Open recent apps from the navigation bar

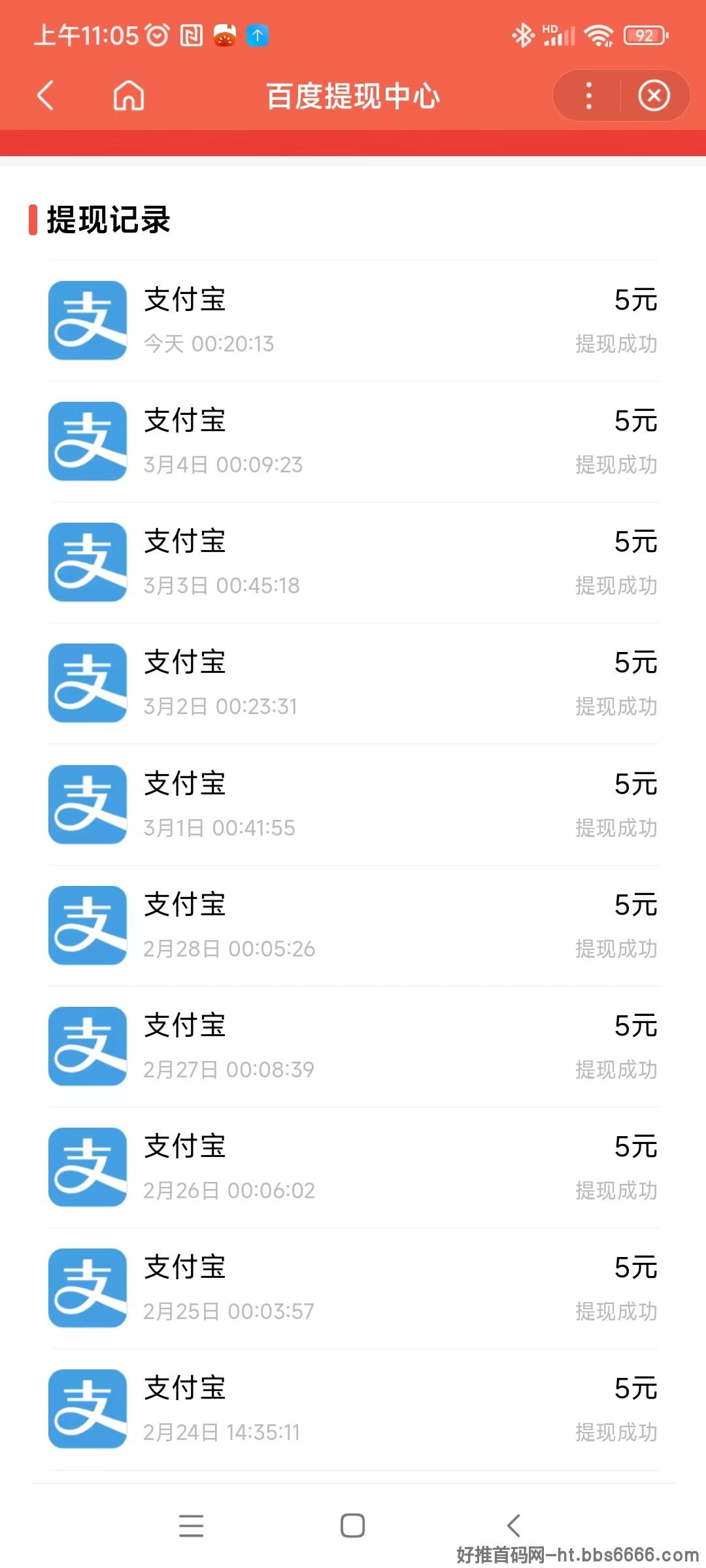point(191,1526)
